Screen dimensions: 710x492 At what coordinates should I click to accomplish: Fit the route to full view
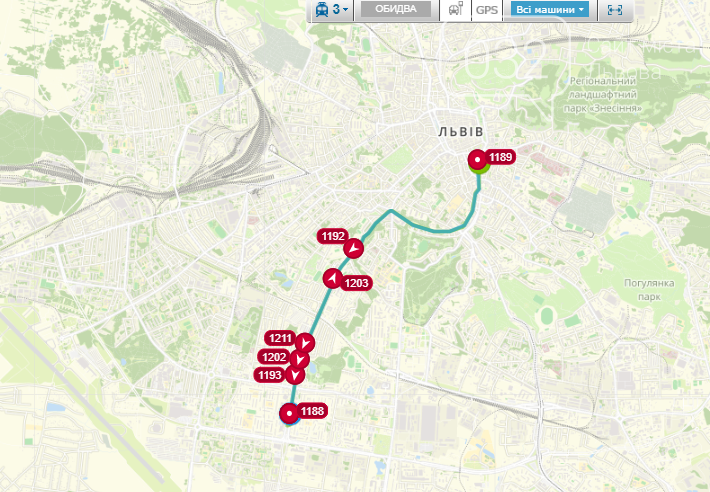615,10
